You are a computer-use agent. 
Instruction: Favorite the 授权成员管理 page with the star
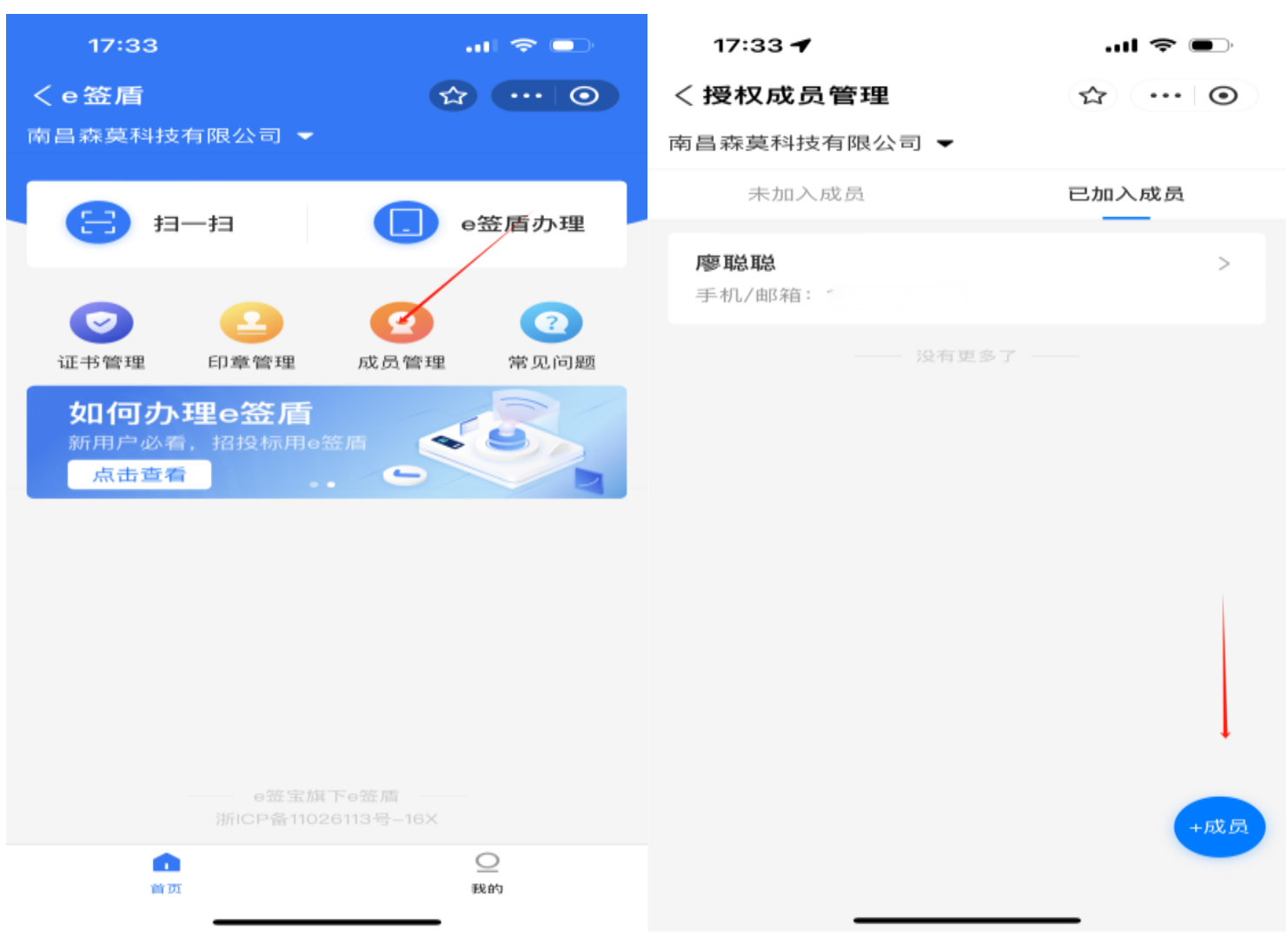(x=1092, y=96)
